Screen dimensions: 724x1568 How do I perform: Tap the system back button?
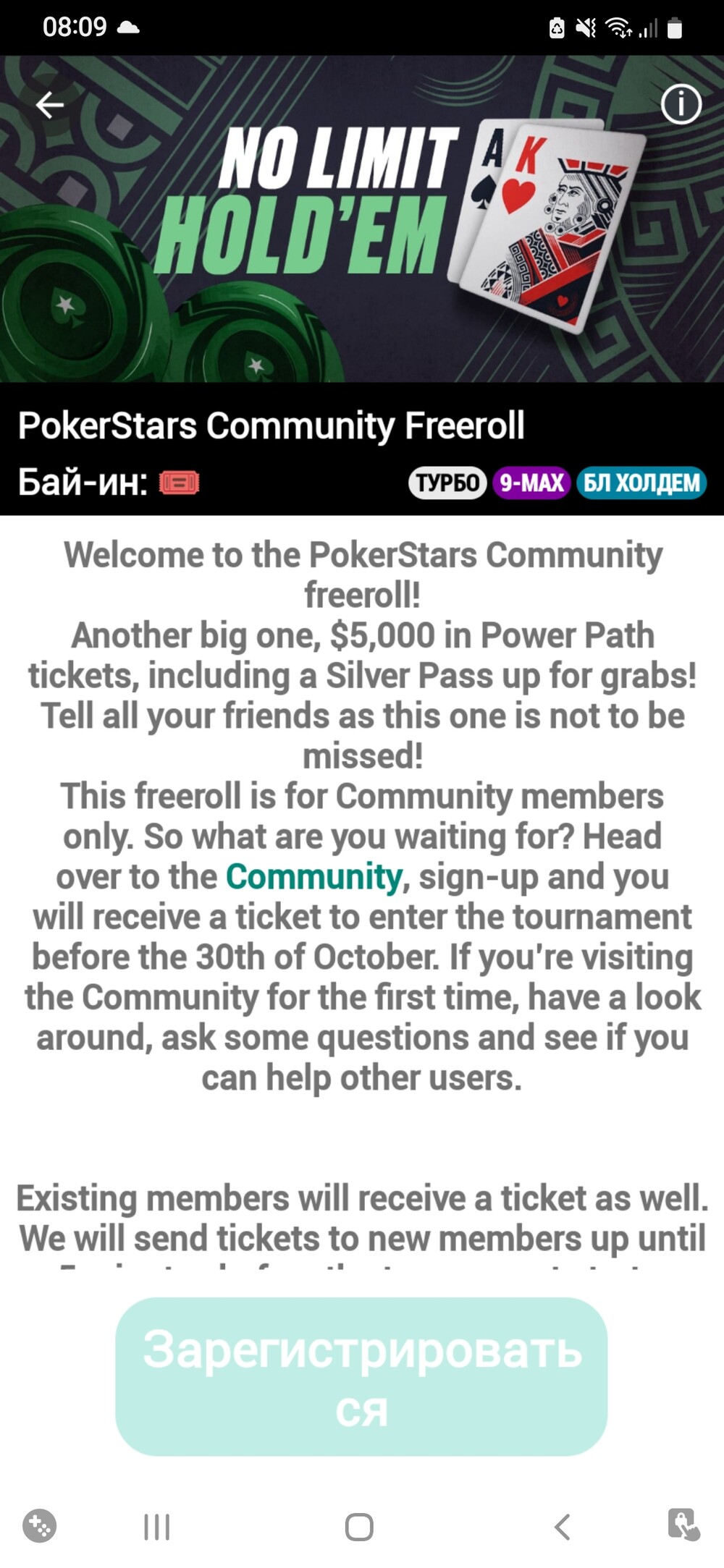pos(562,1527)
